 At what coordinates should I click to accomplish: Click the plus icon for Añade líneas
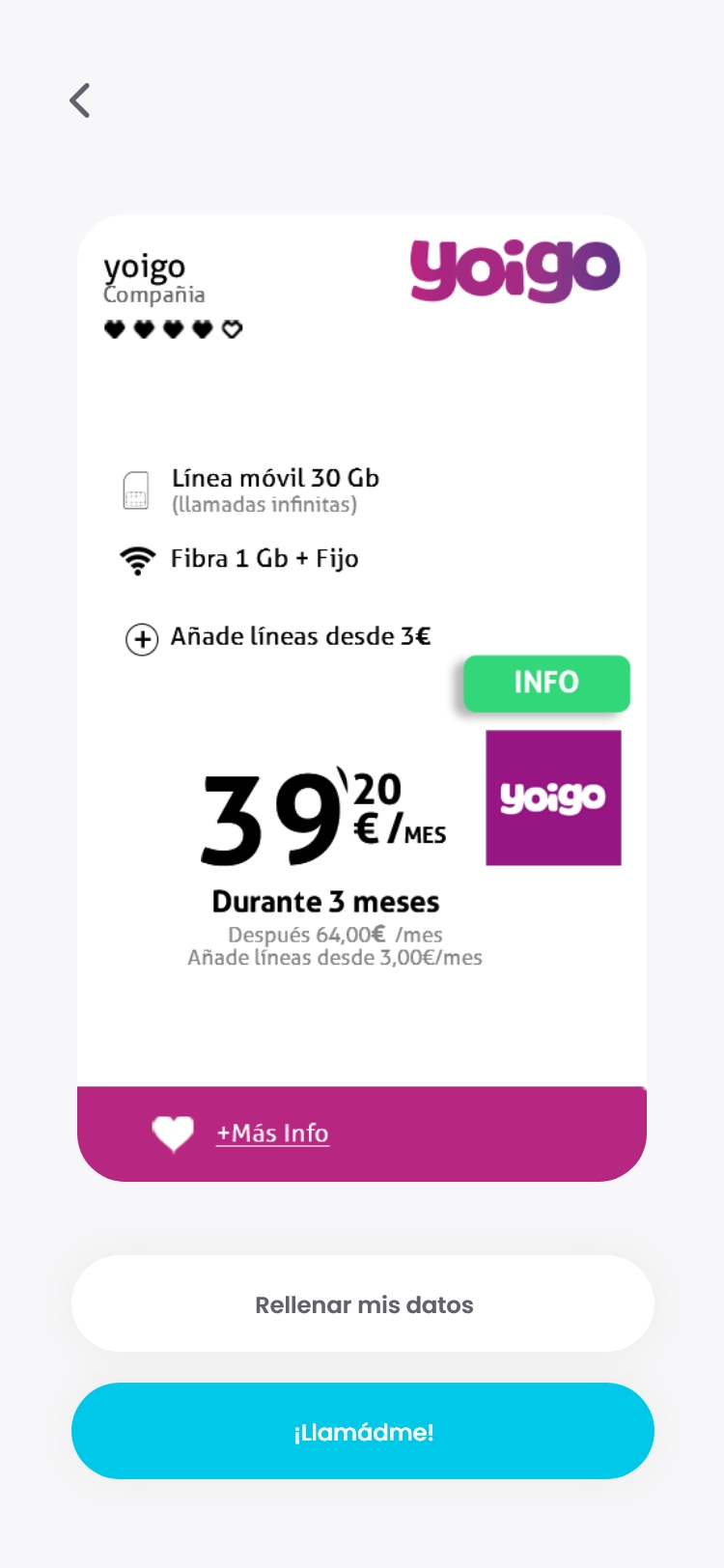click(x=142, y=639)
